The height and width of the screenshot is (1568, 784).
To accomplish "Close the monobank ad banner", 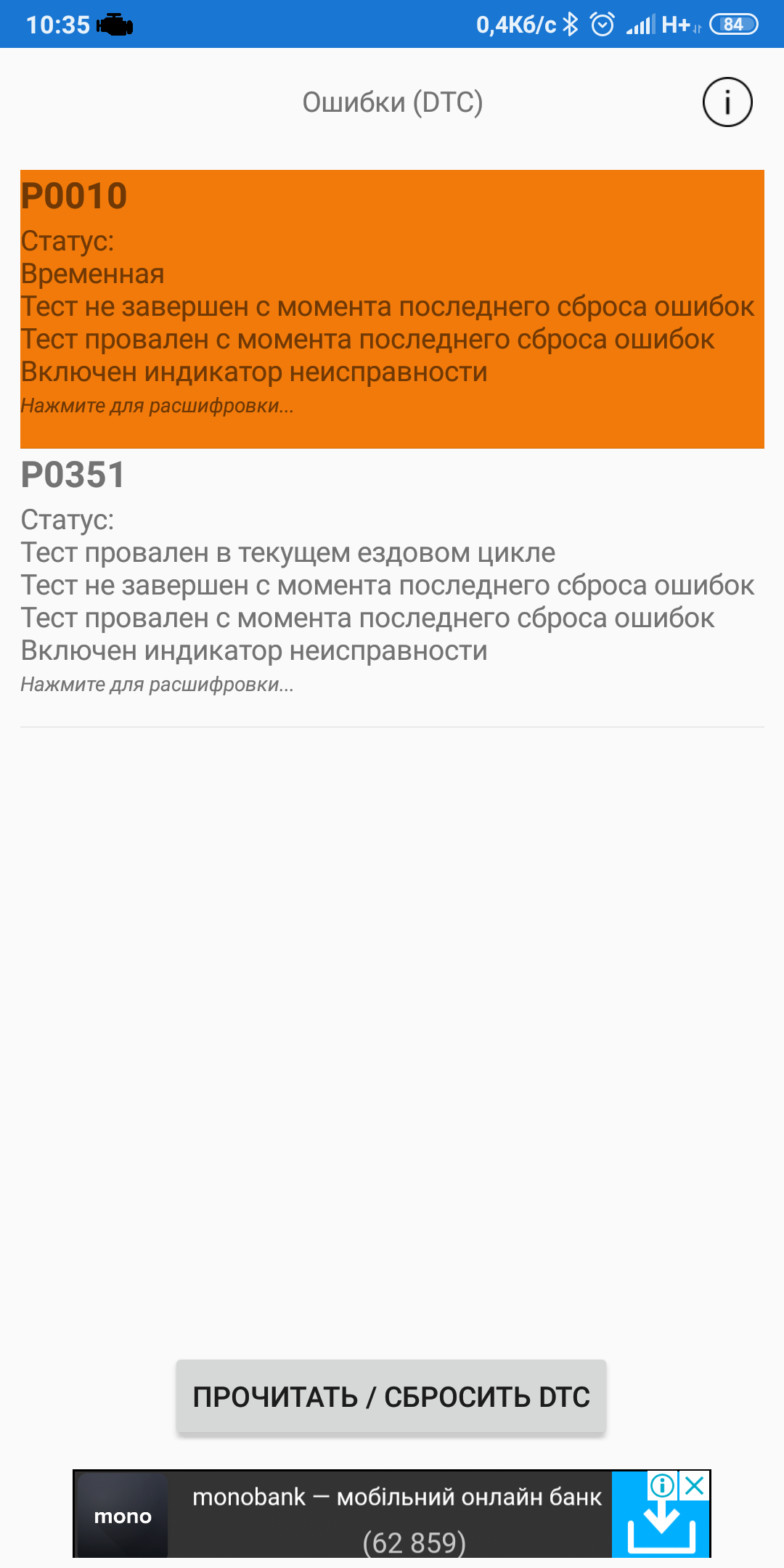I will (695, 1485).
